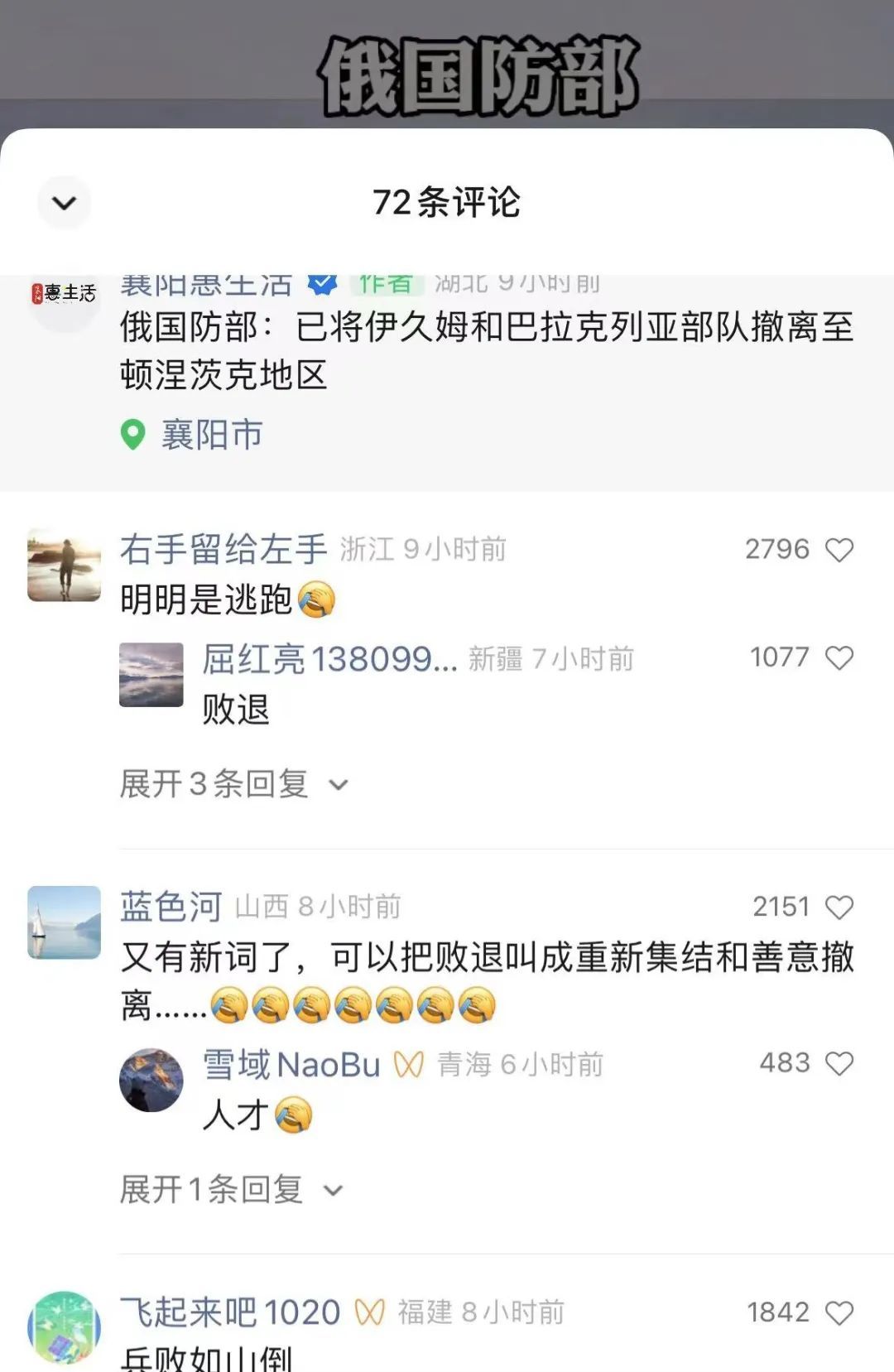Like 右手留给左手's comment

pos(839,550)
